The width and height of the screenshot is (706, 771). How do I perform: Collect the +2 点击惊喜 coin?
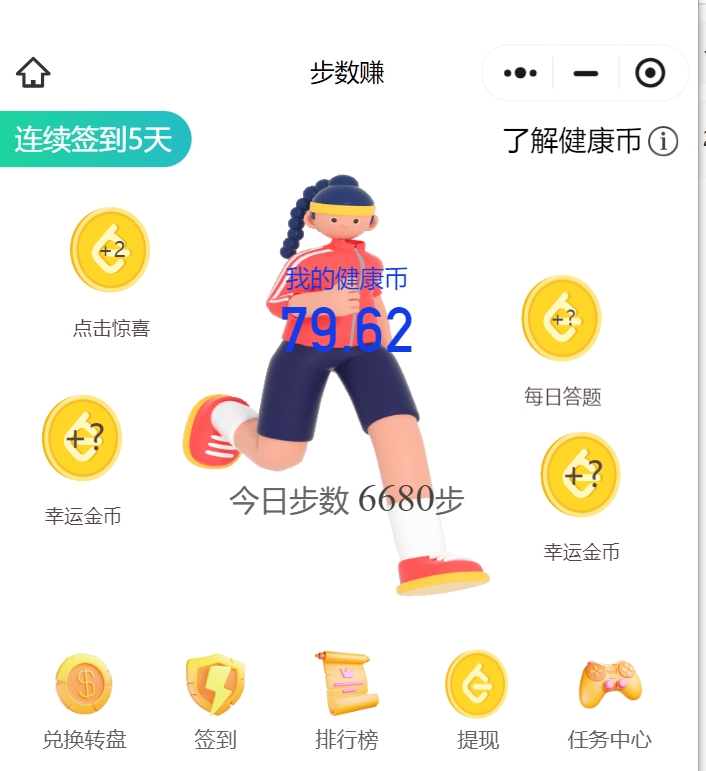[110, 250]
